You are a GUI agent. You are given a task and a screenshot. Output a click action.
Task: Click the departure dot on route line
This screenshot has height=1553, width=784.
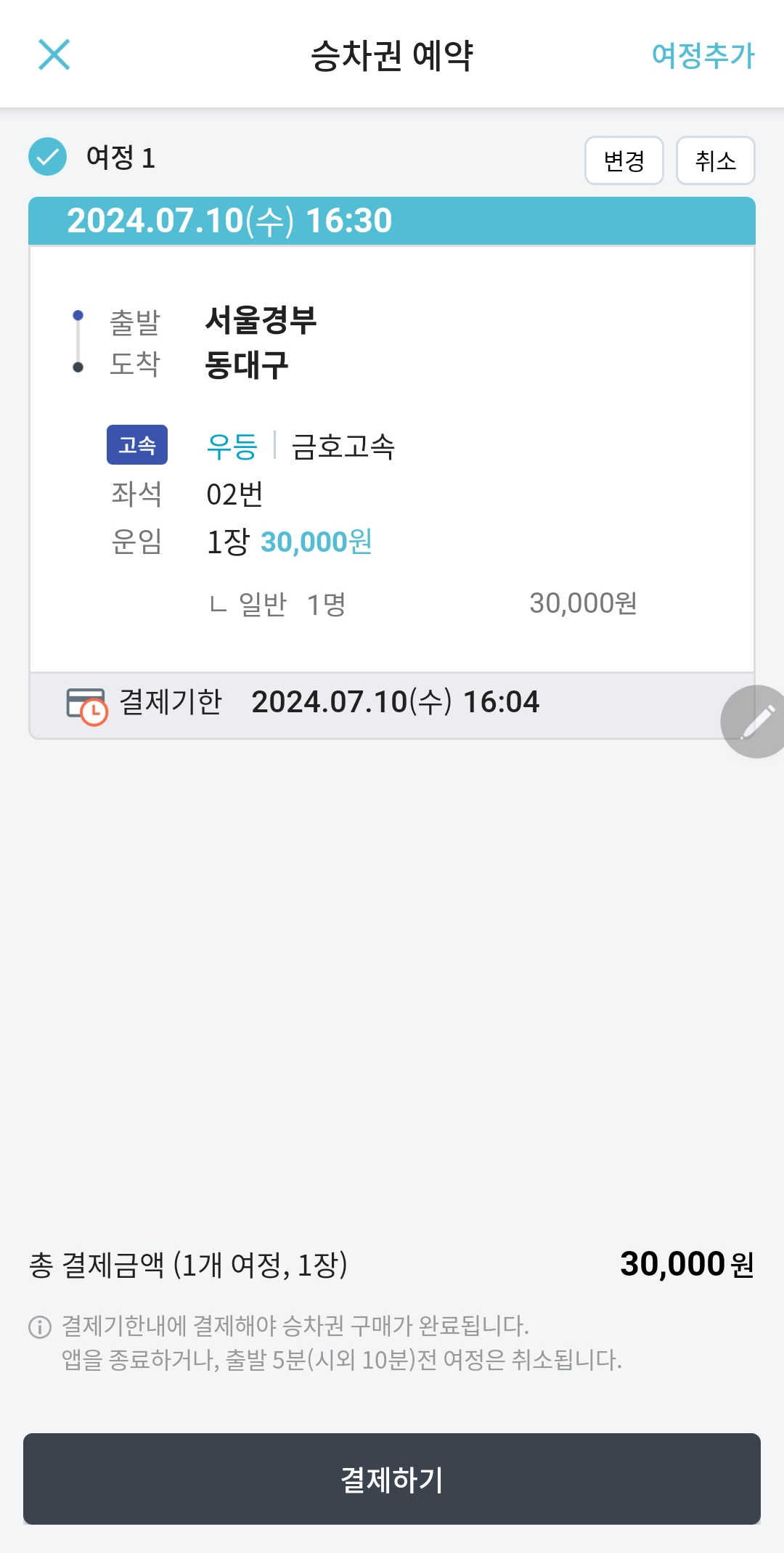[x=78, y=314]
